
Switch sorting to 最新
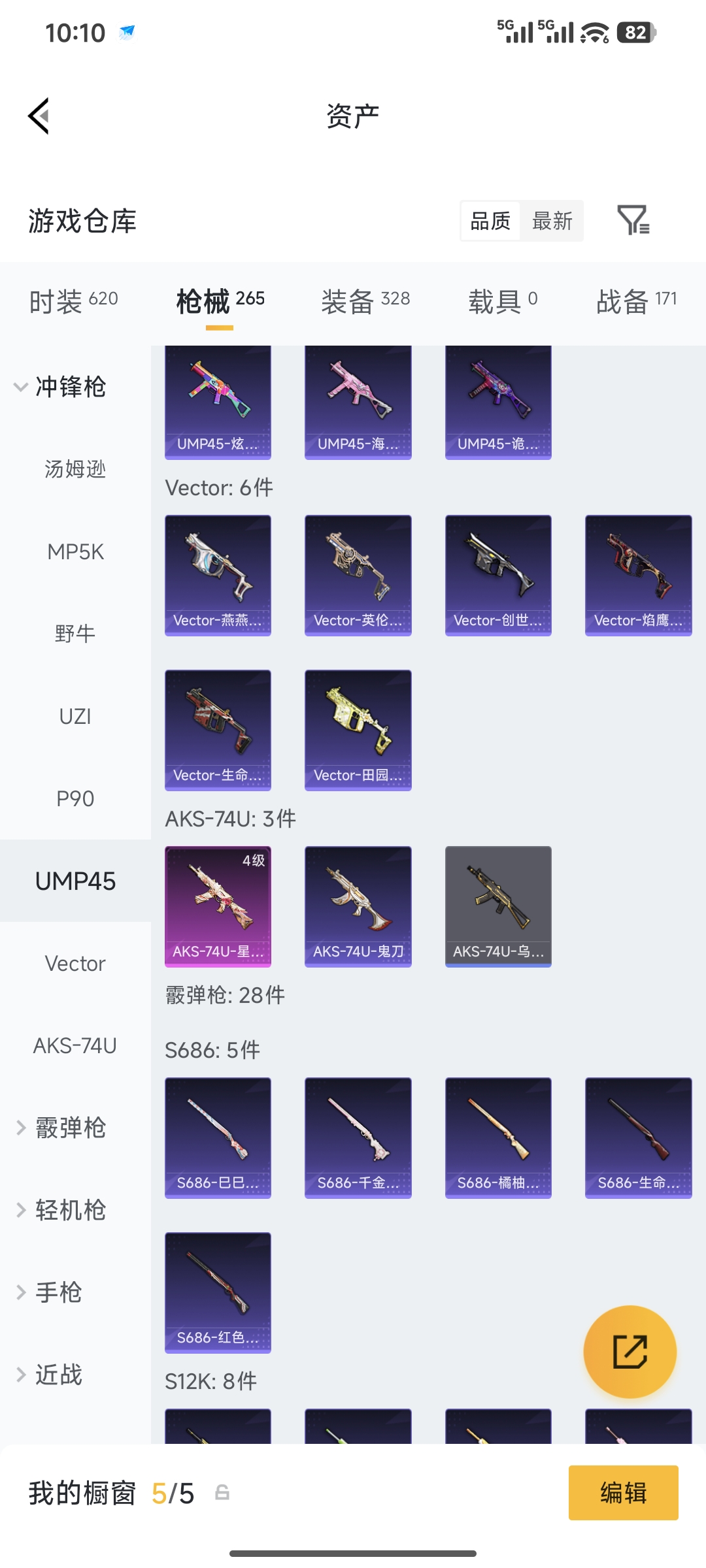click(552, 221)
